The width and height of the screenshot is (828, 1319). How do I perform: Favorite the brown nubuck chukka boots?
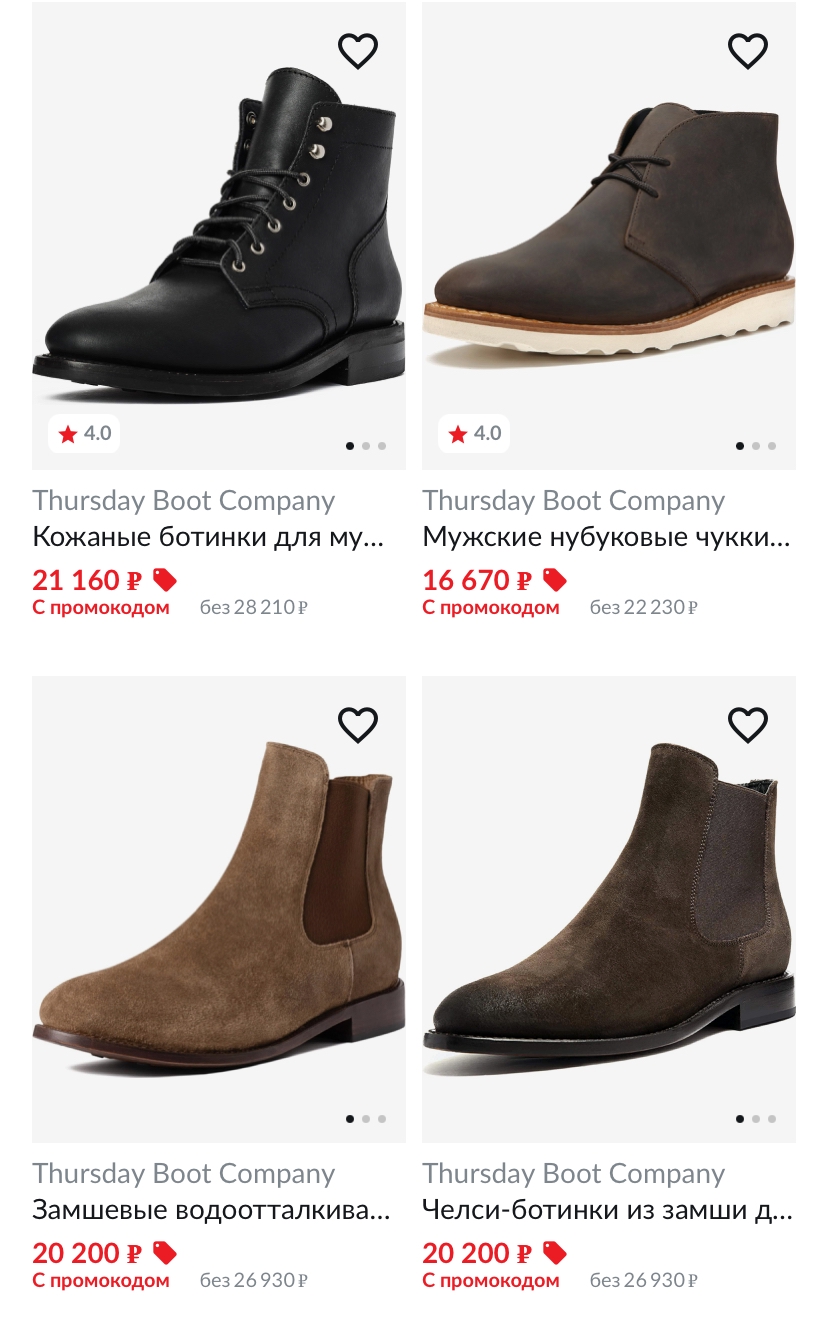[x=747, y=51]
